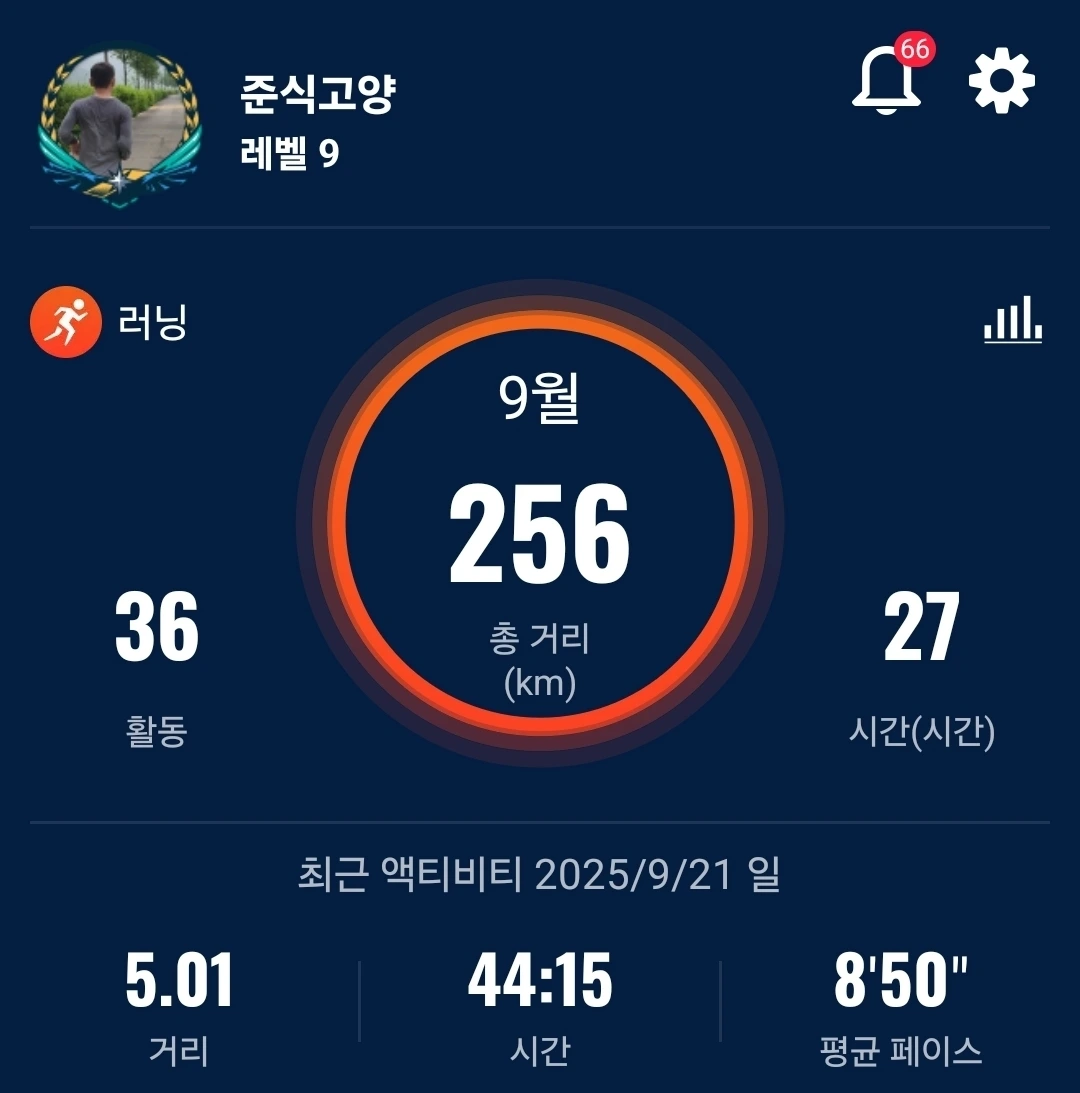The height and width of the screenshot is (1093, 1080).
Task: Change the 러닝 activity type
Action: click(x=109, y=323)
